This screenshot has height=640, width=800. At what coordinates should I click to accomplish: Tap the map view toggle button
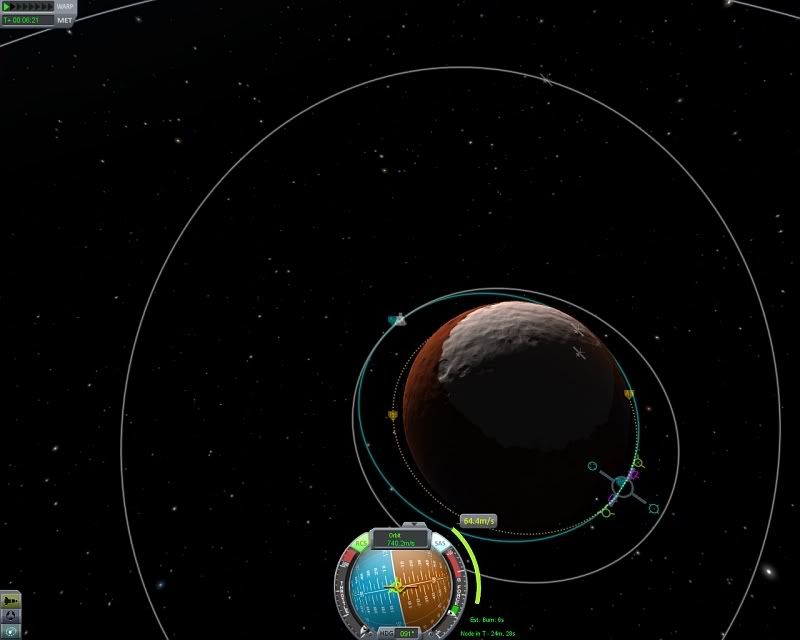pyautogui.click(x=11, y=630)
